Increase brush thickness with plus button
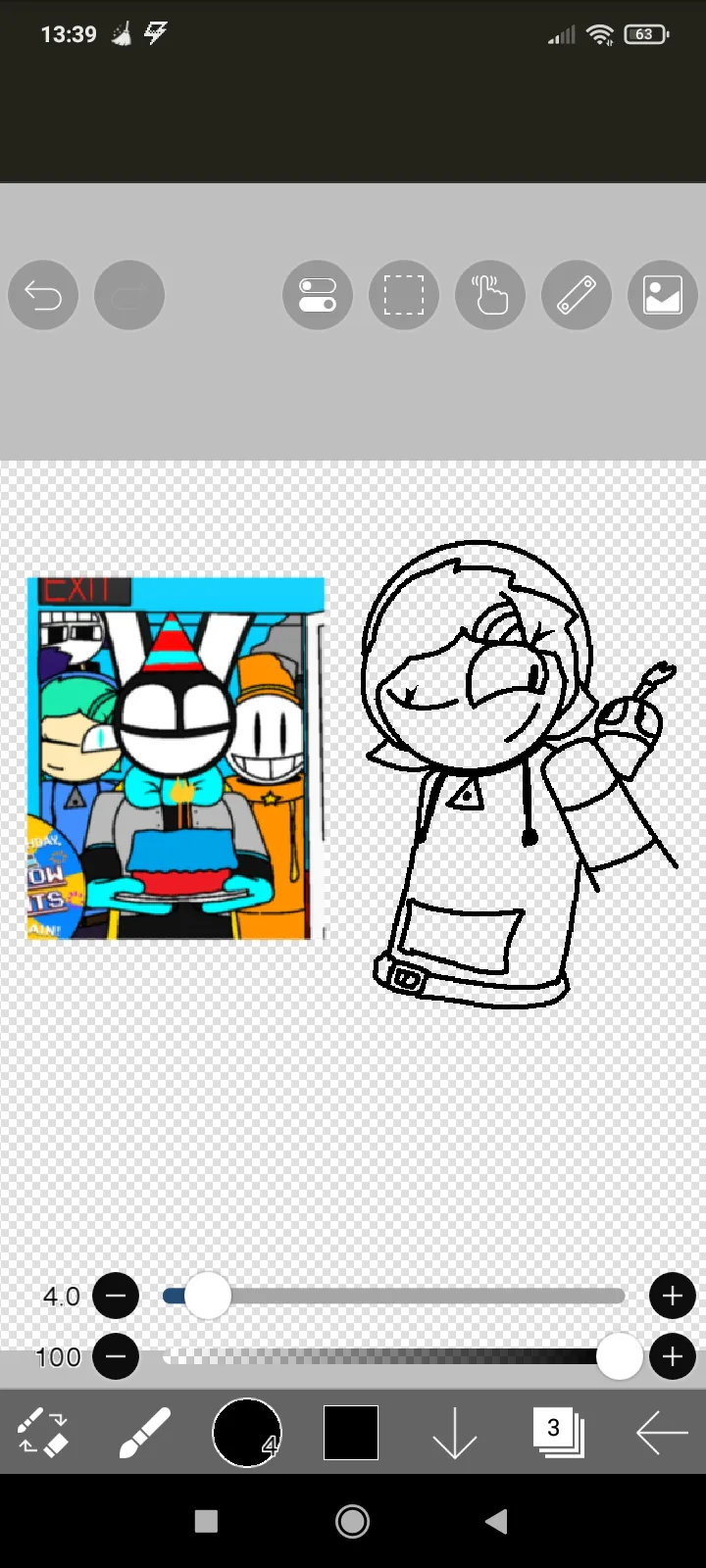 click(x=673, y=1297)
